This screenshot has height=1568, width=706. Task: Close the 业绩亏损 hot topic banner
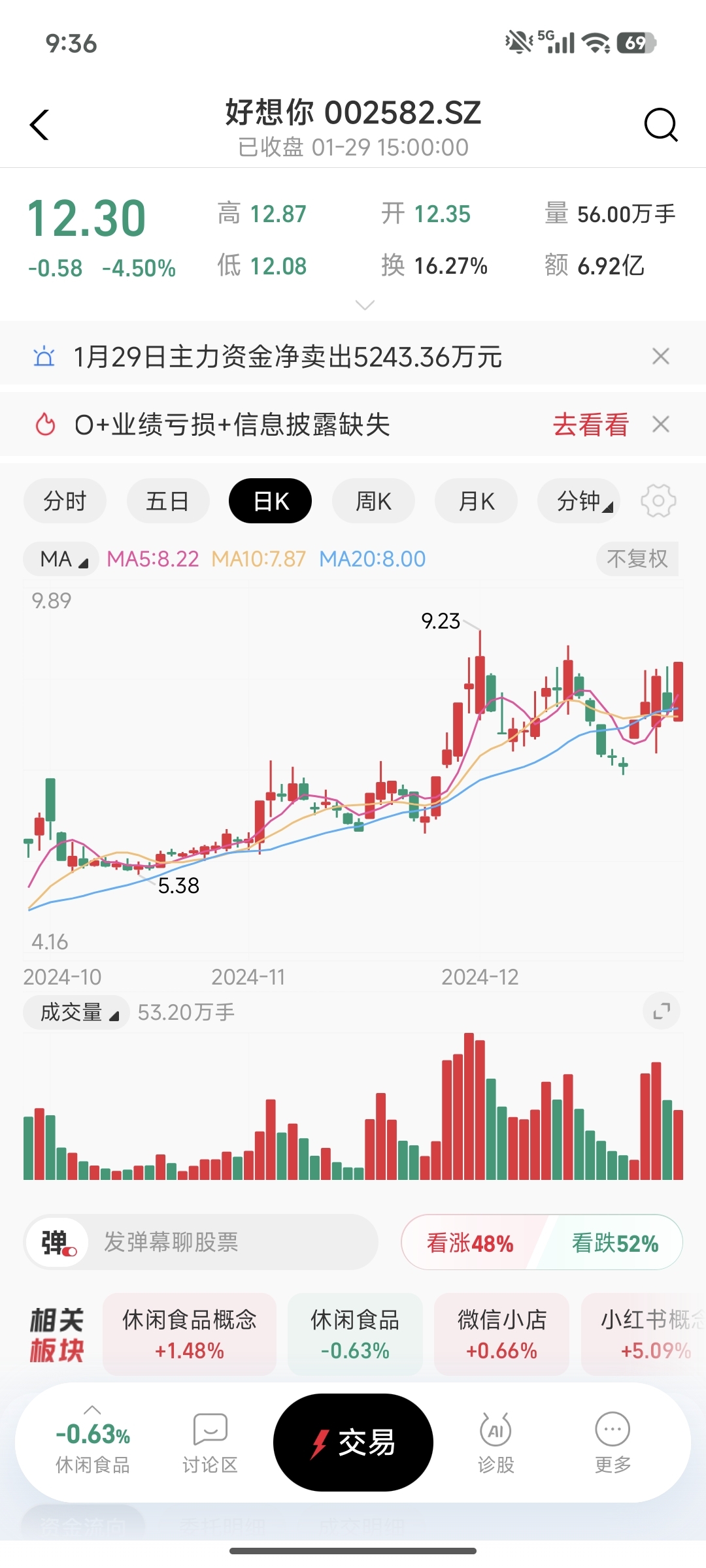pyautogui.click(x=661, y=425)
